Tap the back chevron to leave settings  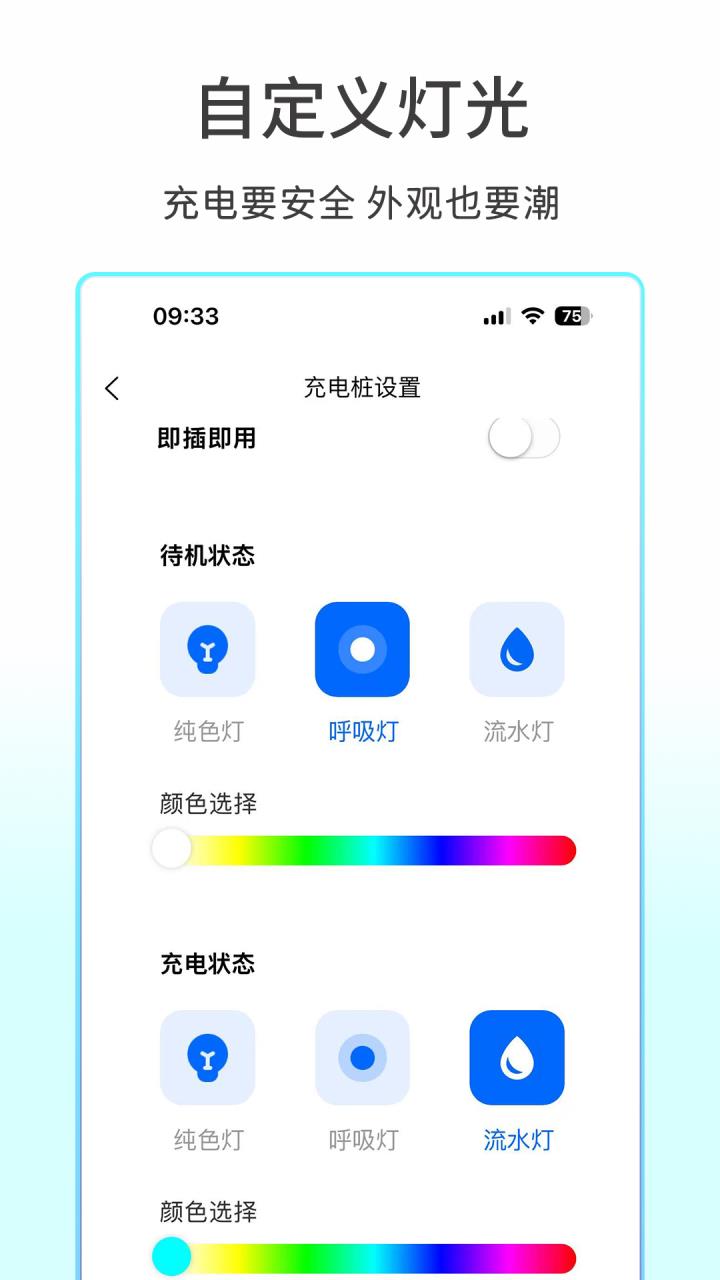coord(112,388)
